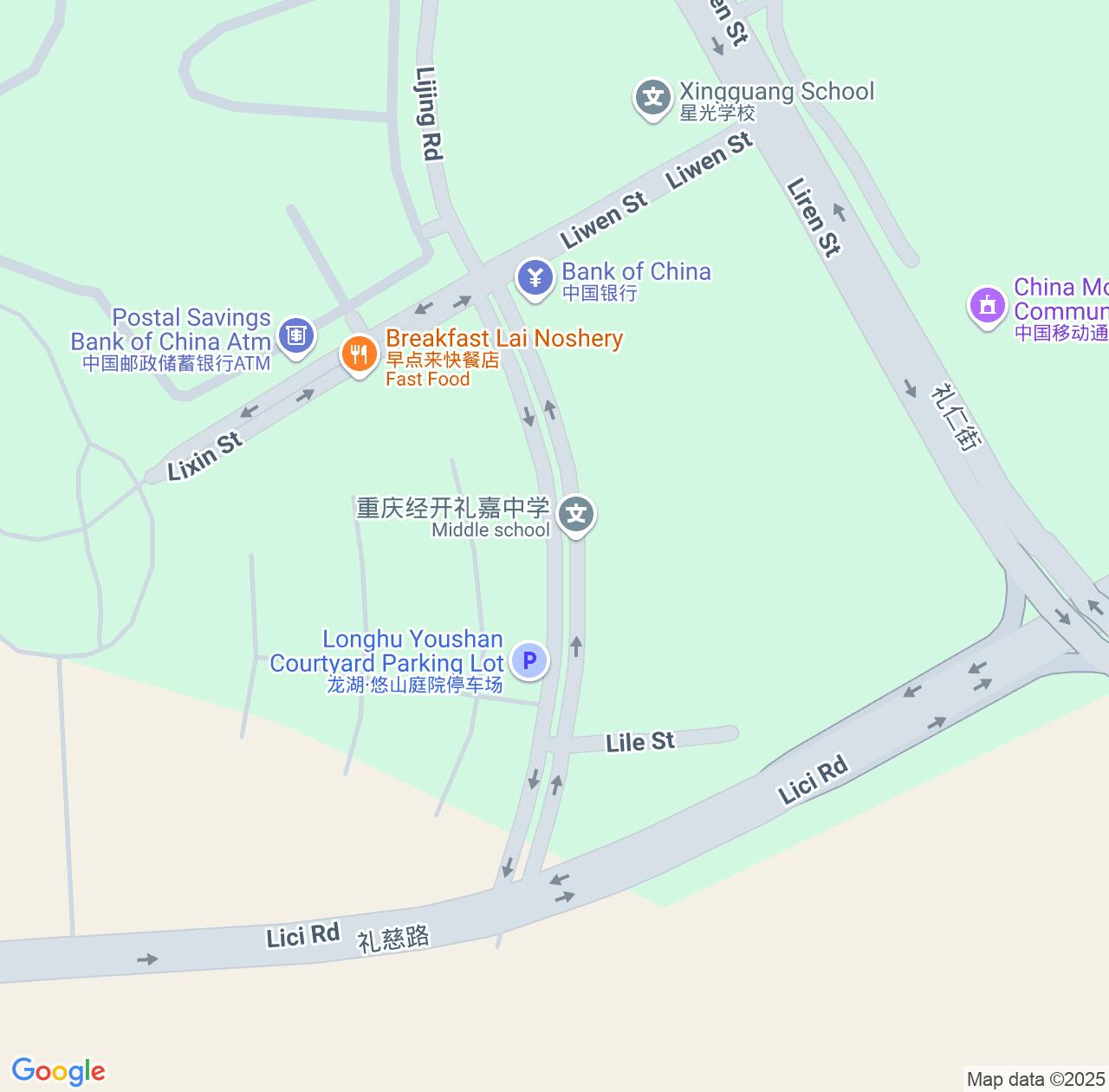Tap the Bank of China pin

click(x=535, y=279)
